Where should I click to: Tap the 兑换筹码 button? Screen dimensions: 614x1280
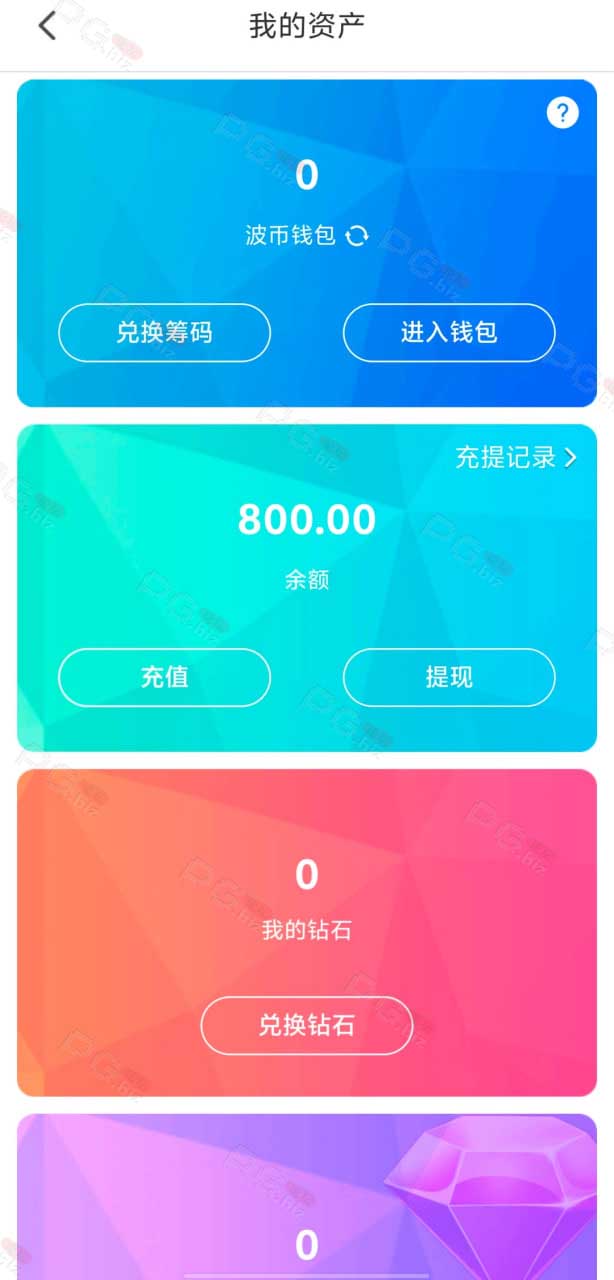[x=164, y=332]
